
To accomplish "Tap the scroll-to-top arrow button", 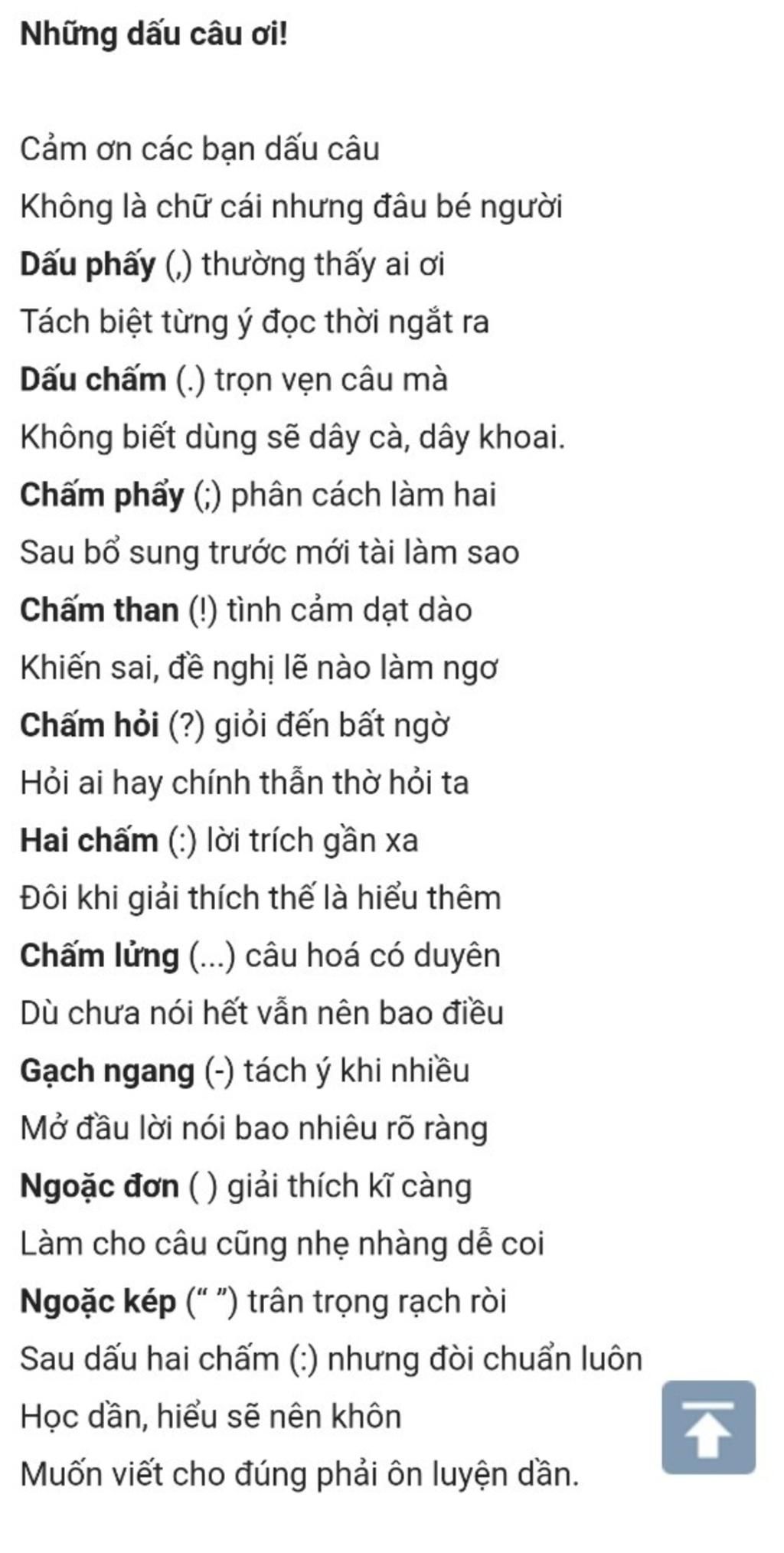I will [707, 1427].
